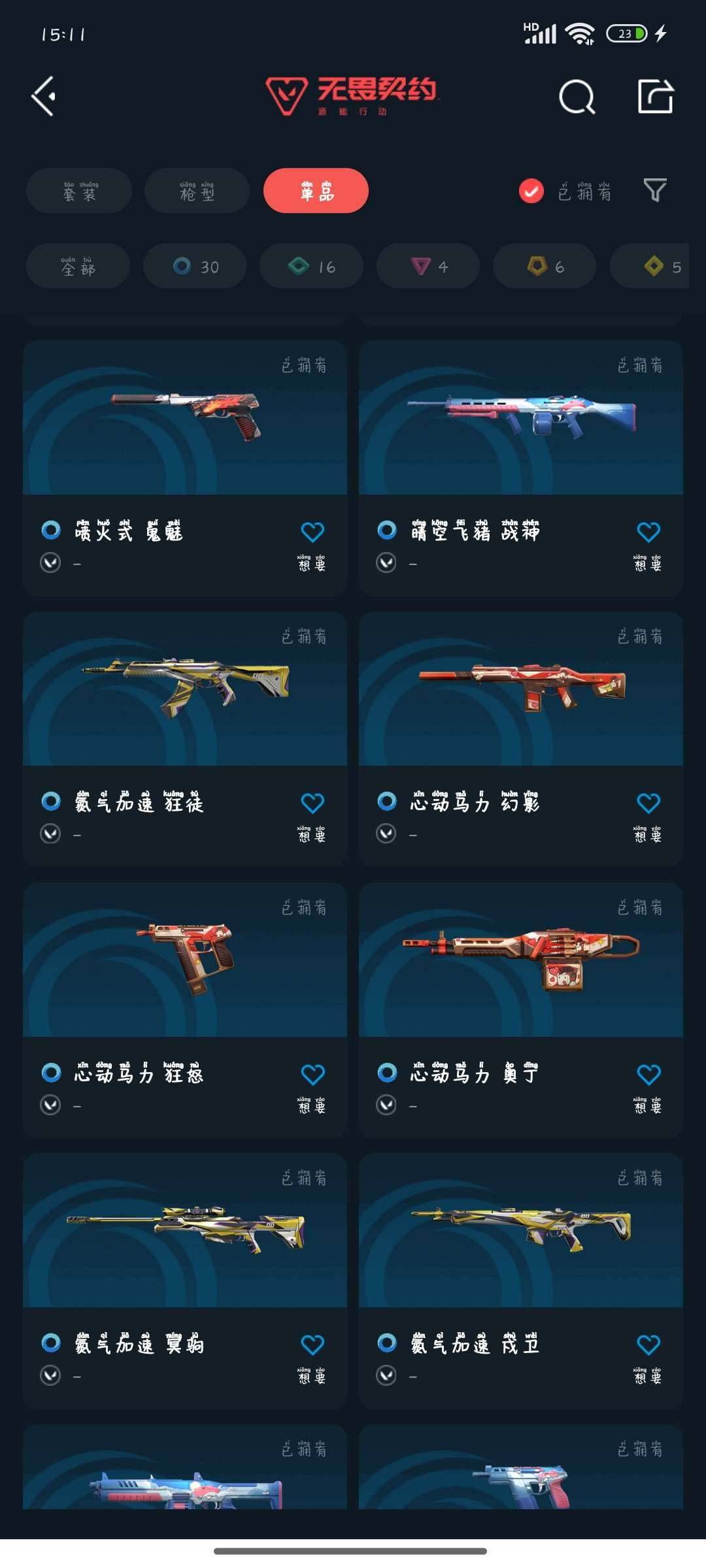Image resolution: width=706 pixels, height=1568 pixels.
Task: Switch to the 枪型 tab
Action: pyautogui.click(x=197, y=191)
